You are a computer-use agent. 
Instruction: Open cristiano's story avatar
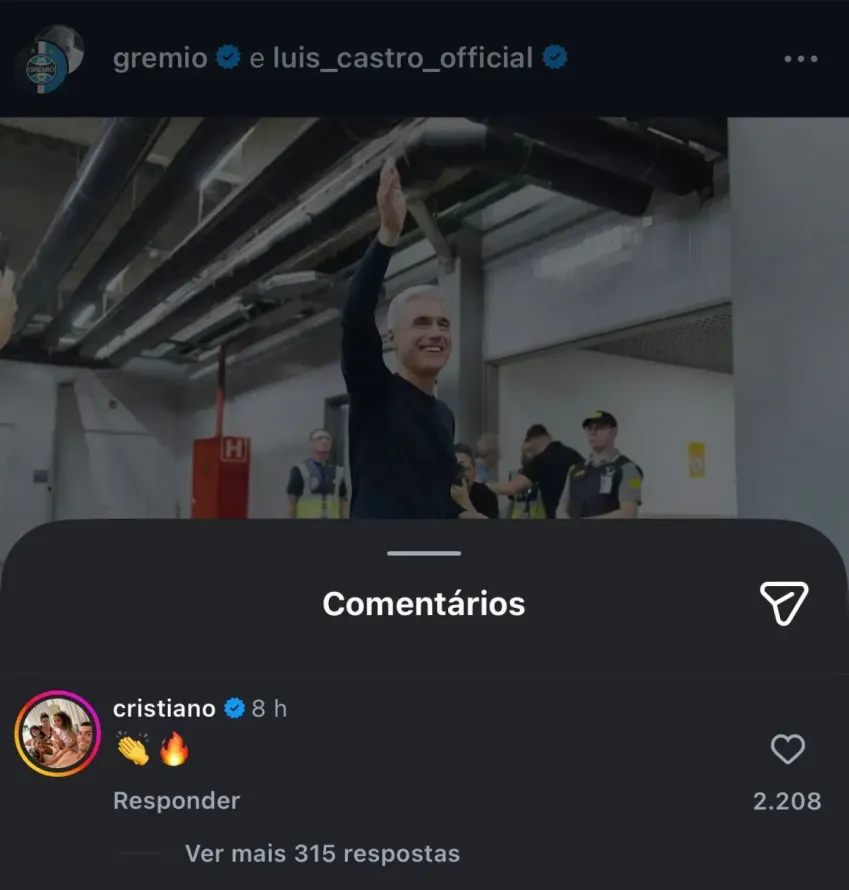(x=57, y=734)
